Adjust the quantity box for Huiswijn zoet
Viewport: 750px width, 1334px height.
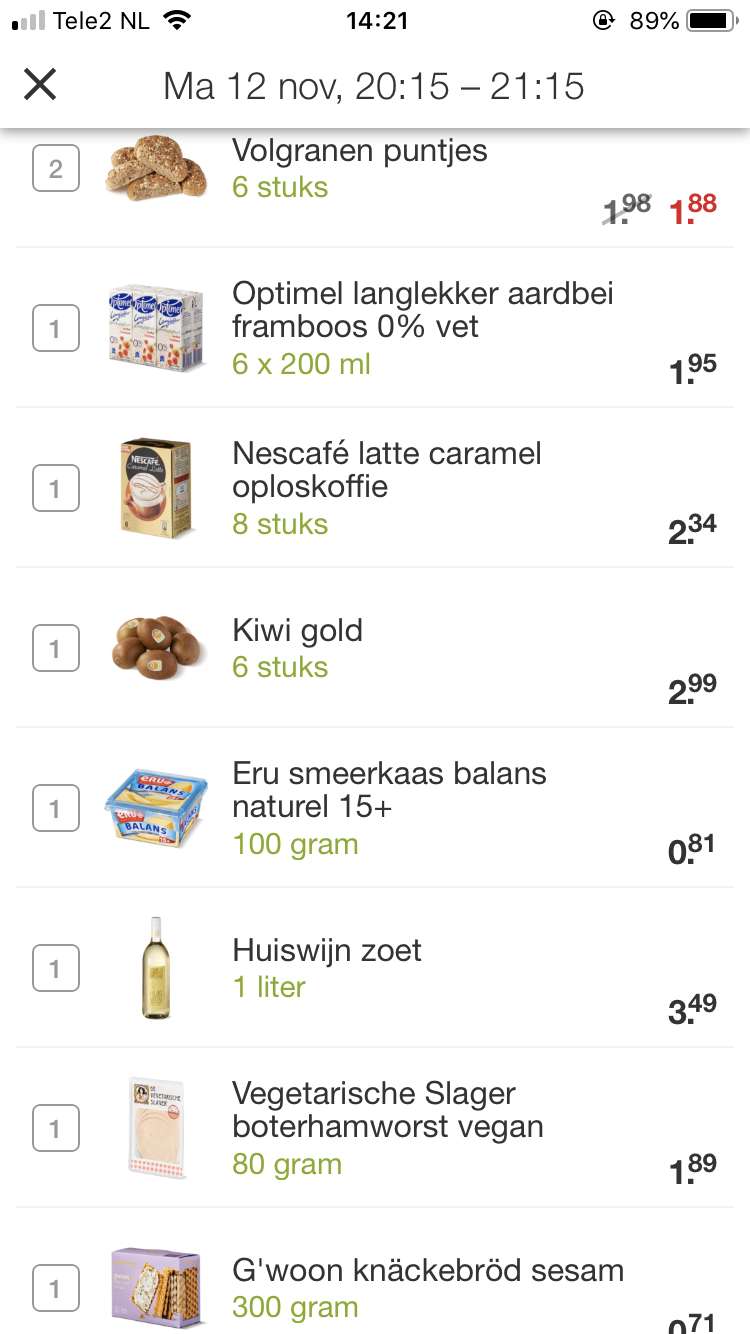(x=56, y=968)
